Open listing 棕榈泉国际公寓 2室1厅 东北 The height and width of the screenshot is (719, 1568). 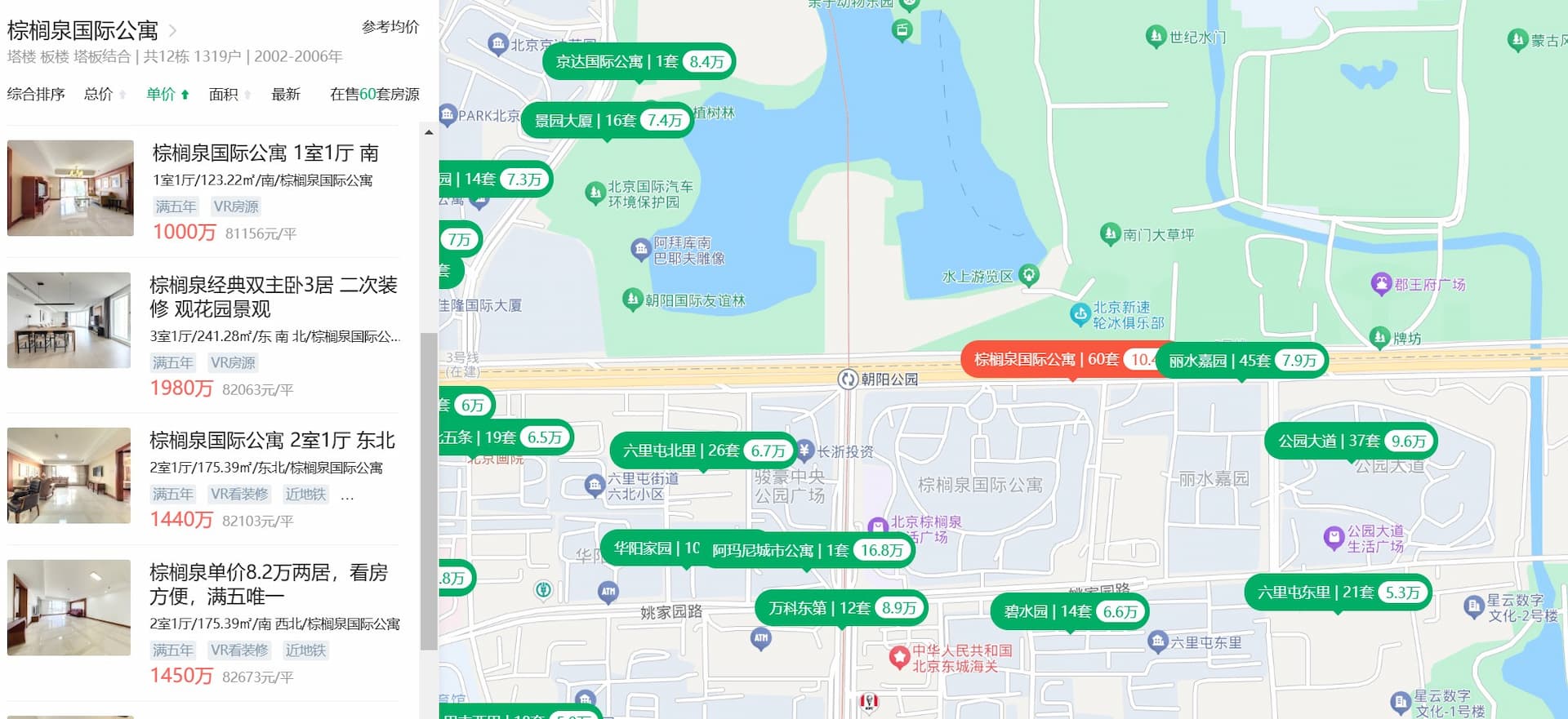[x=272, y=441]
